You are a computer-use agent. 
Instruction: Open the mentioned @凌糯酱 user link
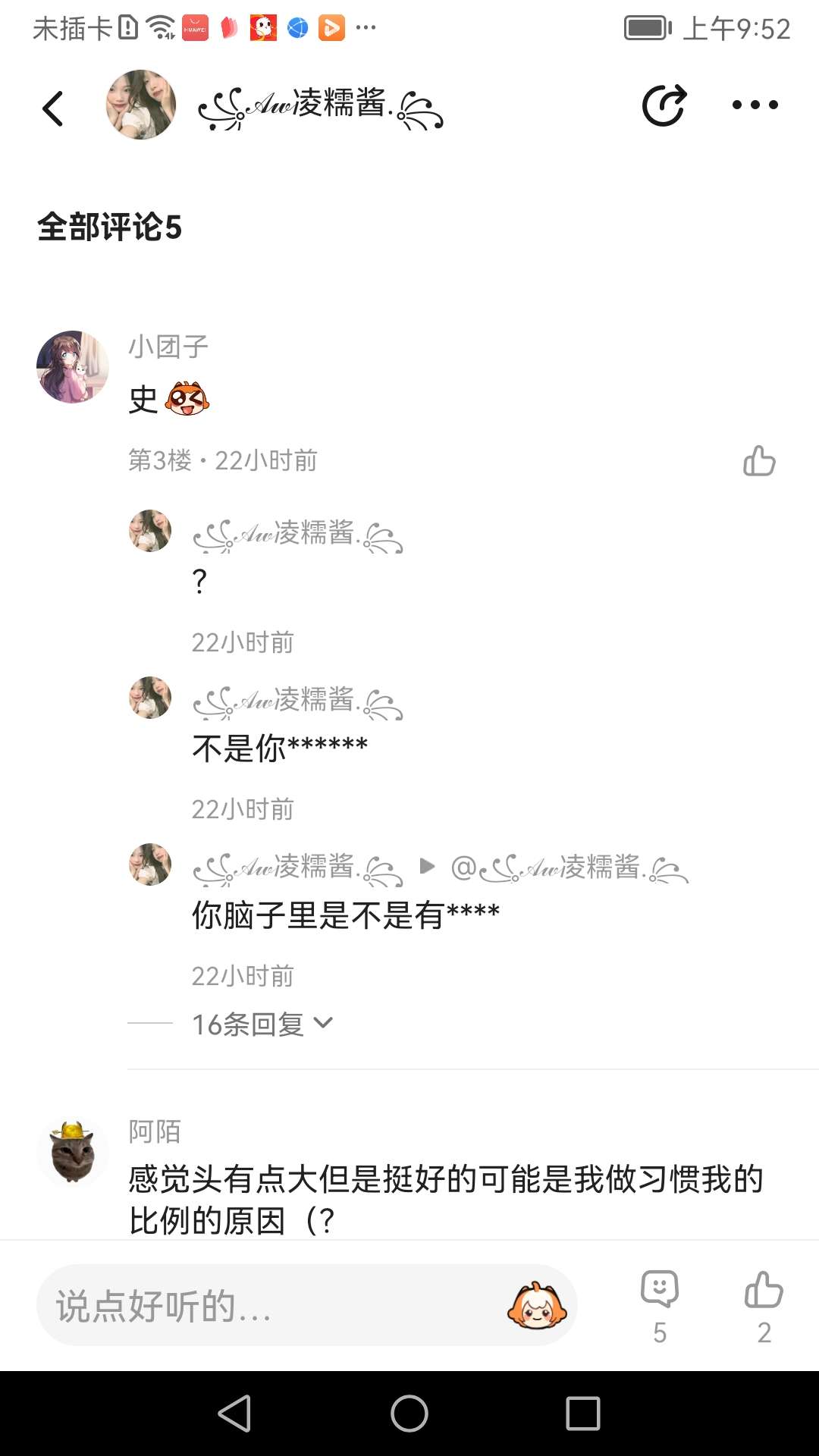570,867
